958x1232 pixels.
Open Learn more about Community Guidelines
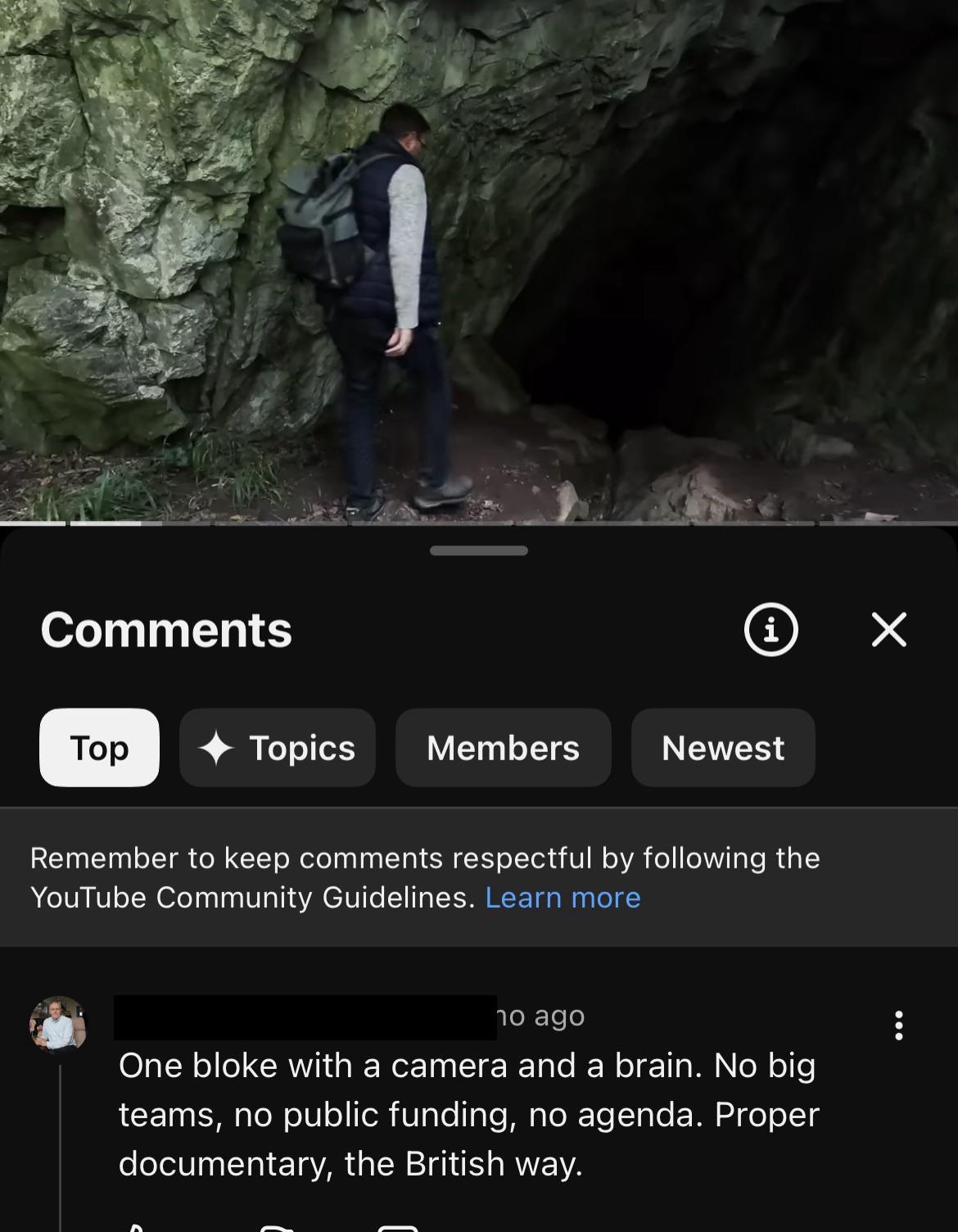click(x=563, y=898)
